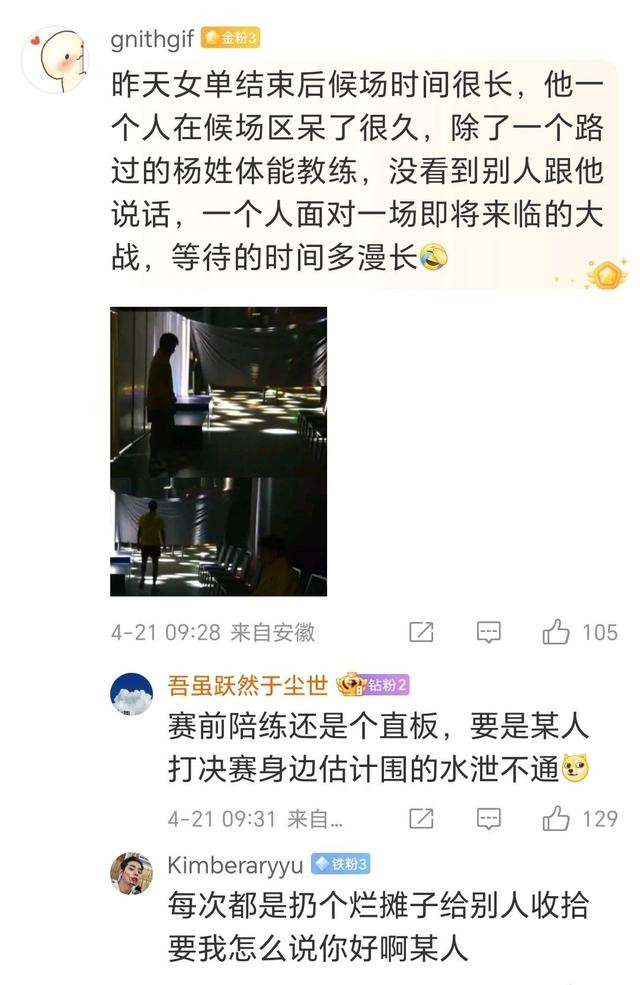
Task: Open the photo attached to gnithgif's comment
Action: 218,451
